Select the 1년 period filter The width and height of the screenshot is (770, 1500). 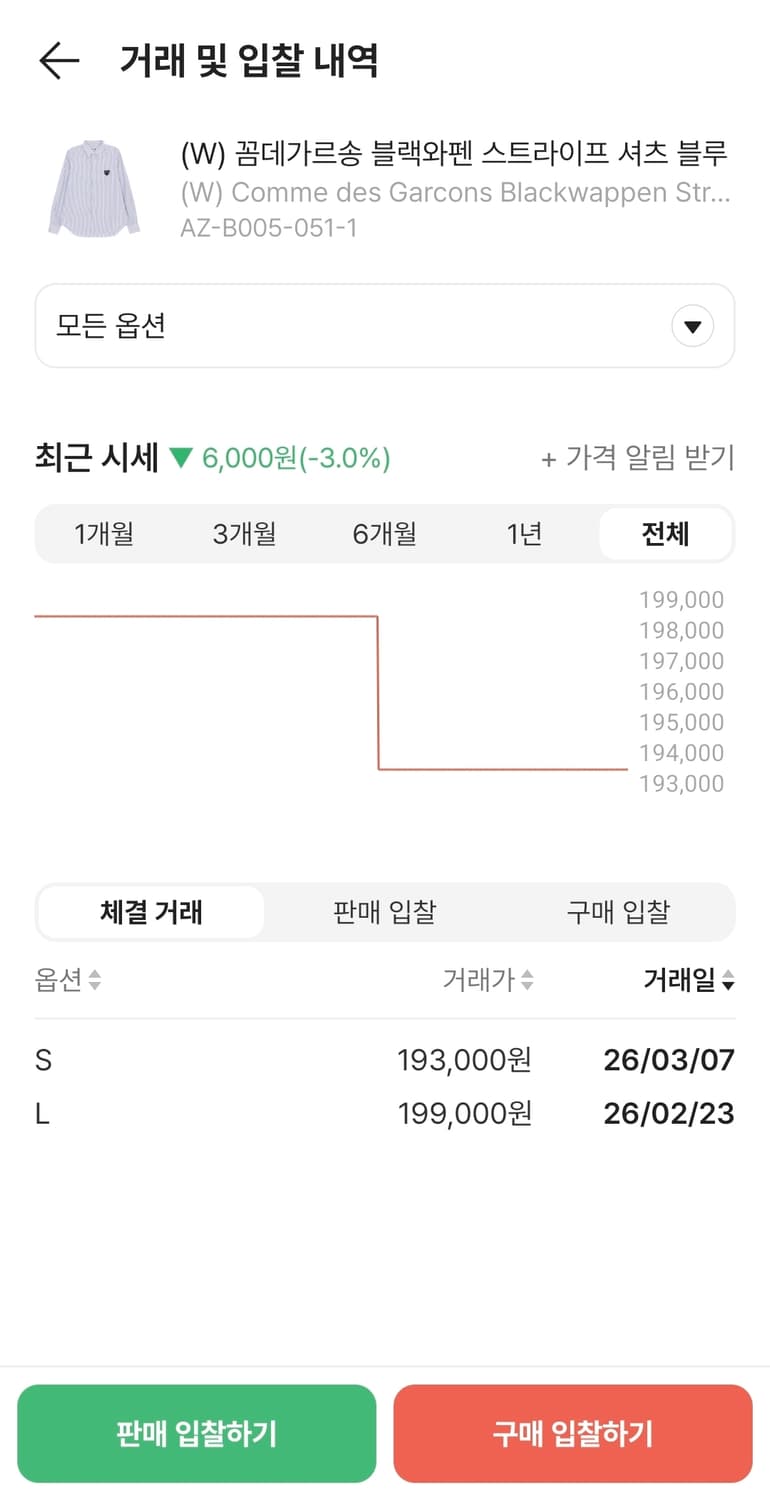tap(524, 533)
